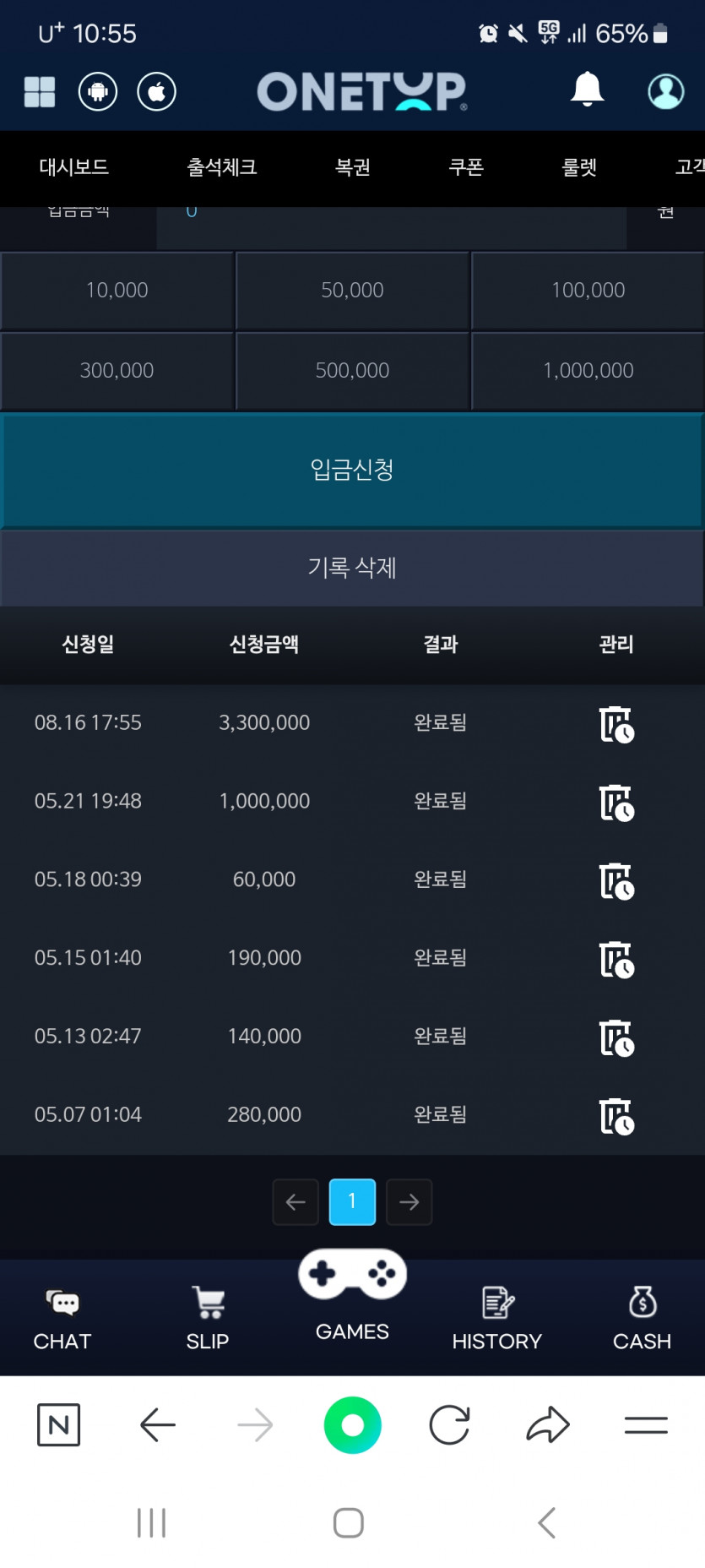This screenshot has height=1568, width=705.
Task: Delete the 3,300,000 deposit record
Action: 616,724
